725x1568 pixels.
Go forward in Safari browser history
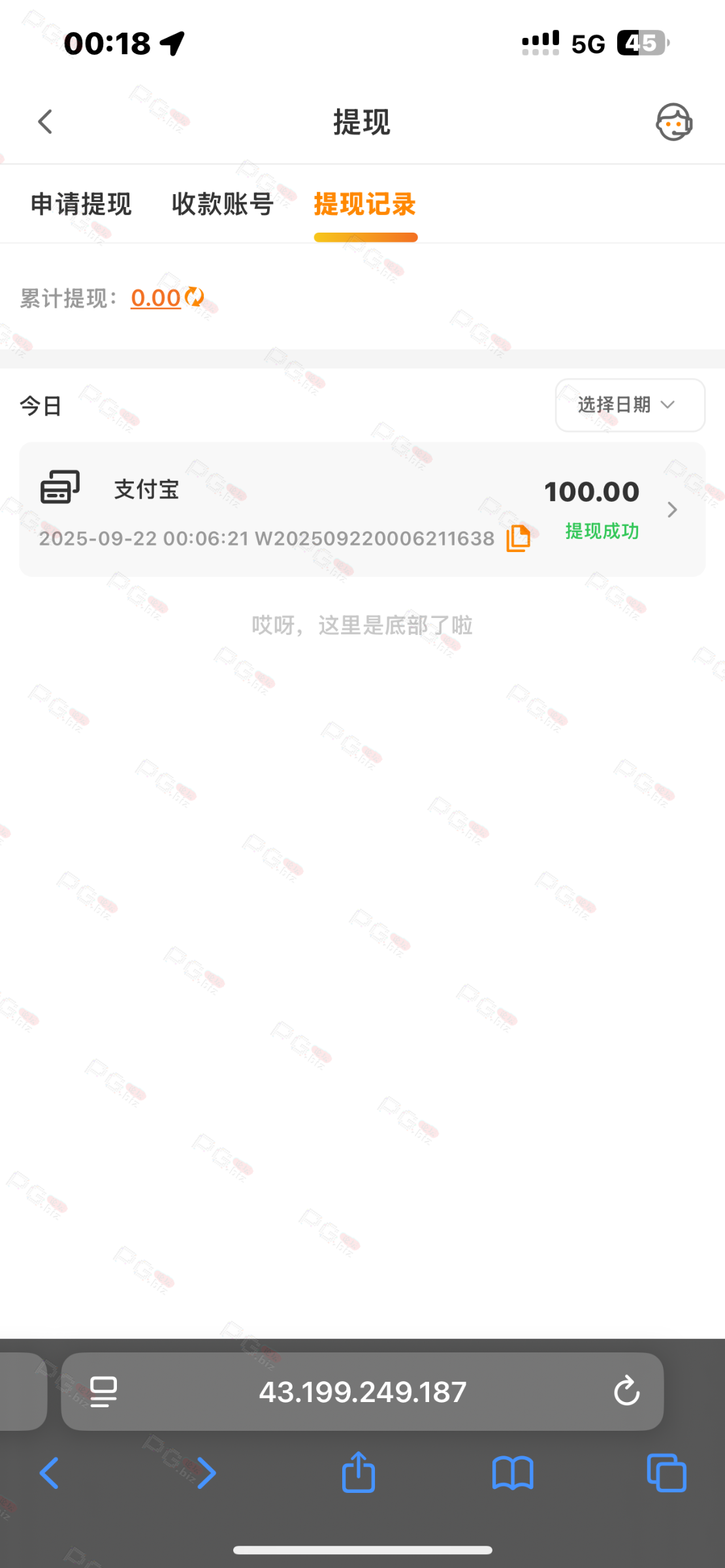206,1473
